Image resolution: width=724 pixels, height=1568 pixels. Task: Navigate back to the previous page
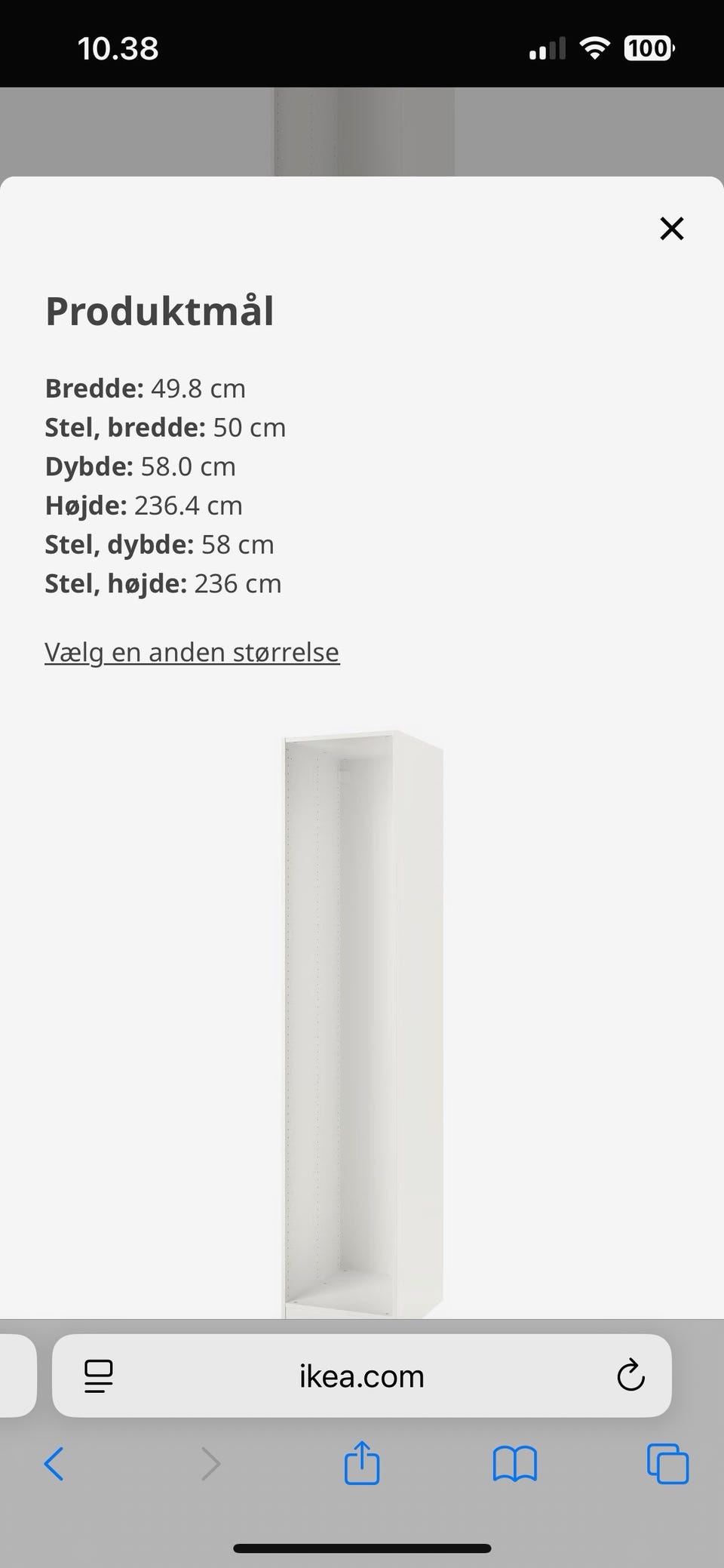pos(54,1464)
